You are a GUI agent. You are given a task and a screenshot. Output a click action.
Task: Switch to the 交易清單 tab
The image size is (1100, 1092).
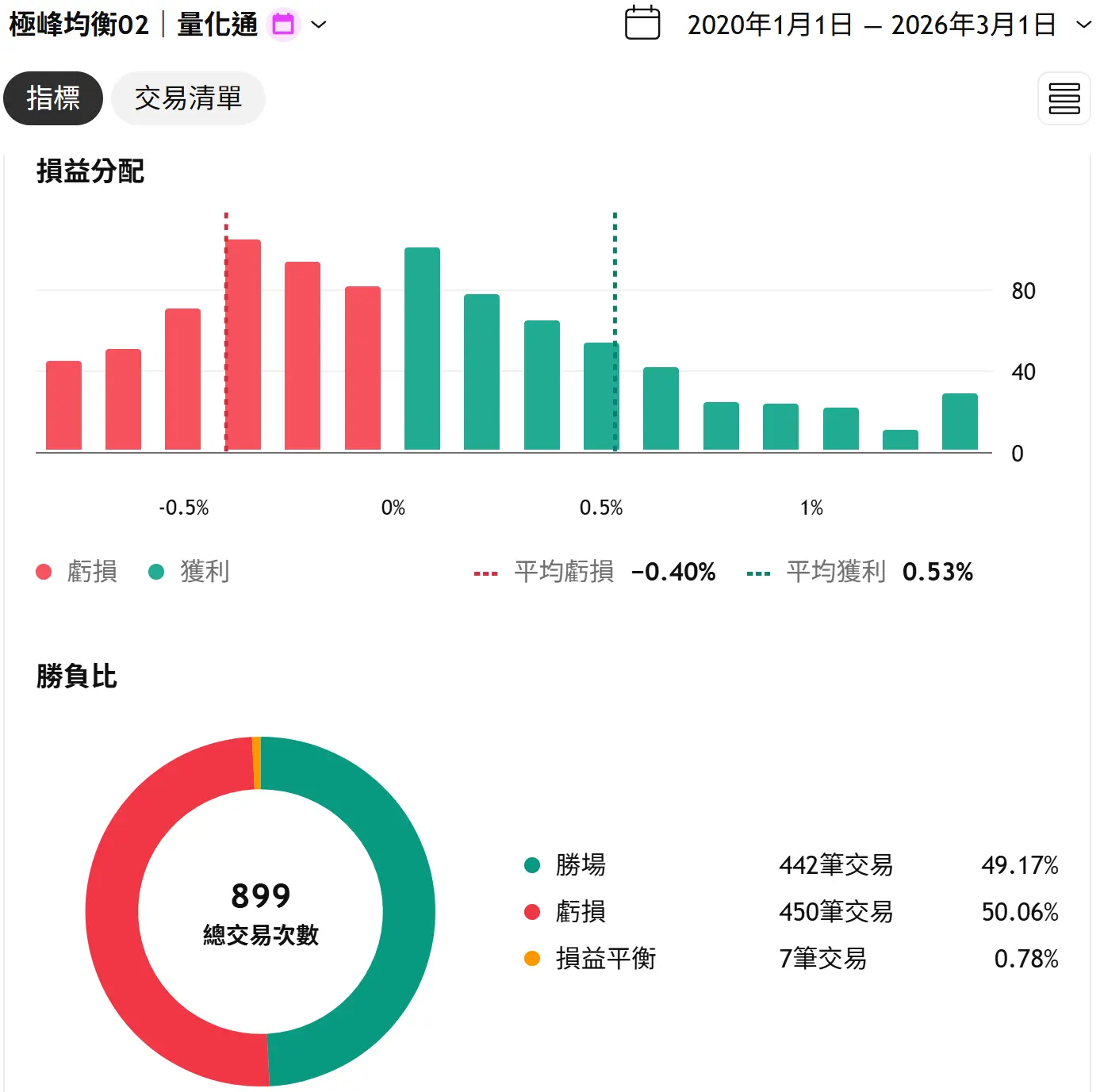point(188,98)
